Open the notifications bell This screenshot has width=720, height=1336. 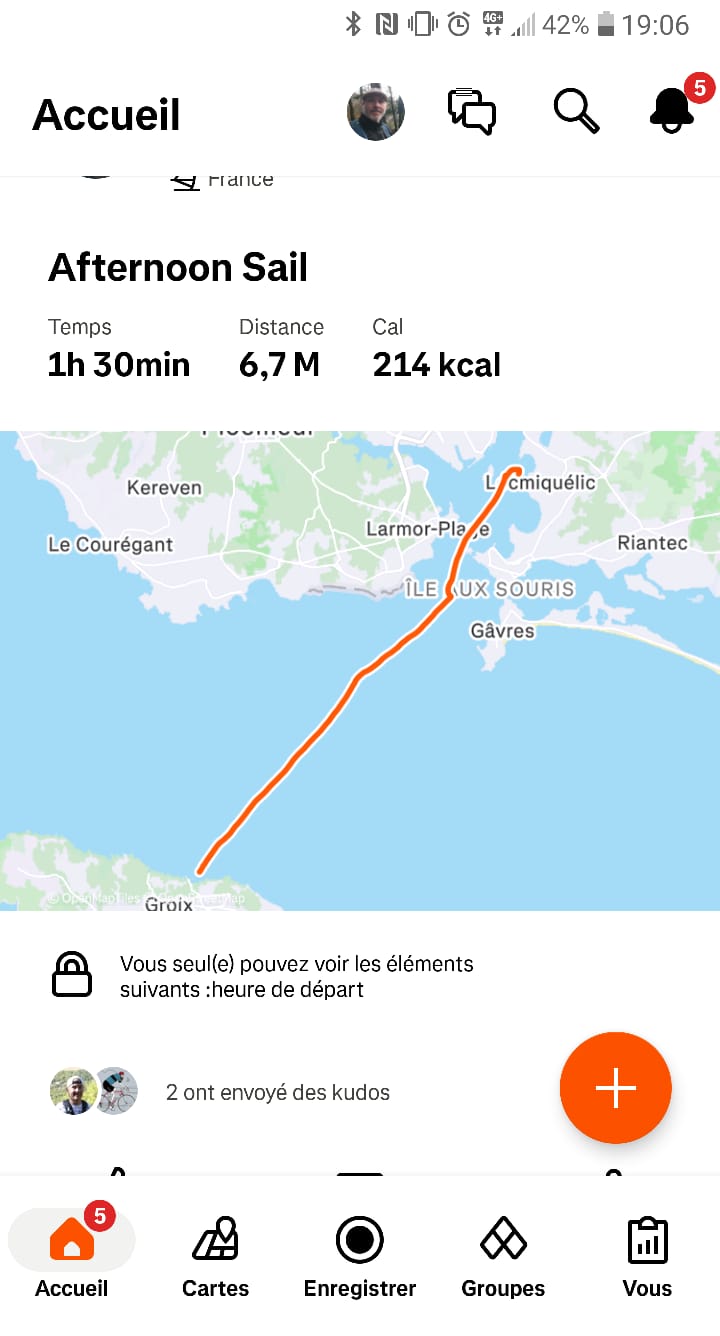pyautogui.click(x=672, y=109)
